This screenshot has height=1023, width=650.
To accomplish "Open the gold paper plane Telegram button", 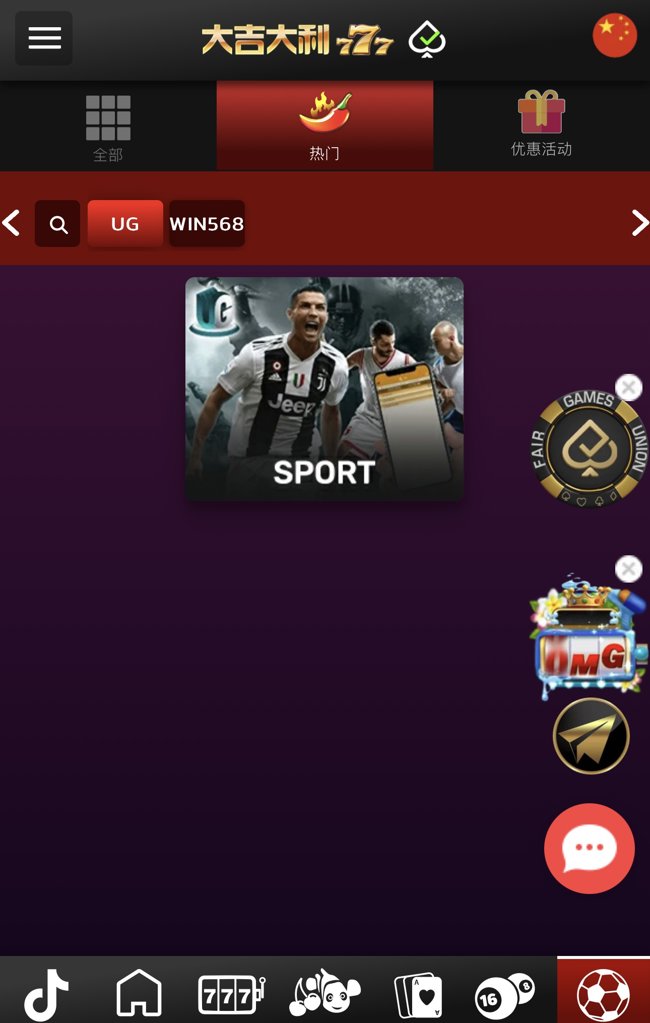I will coord(591,736).
